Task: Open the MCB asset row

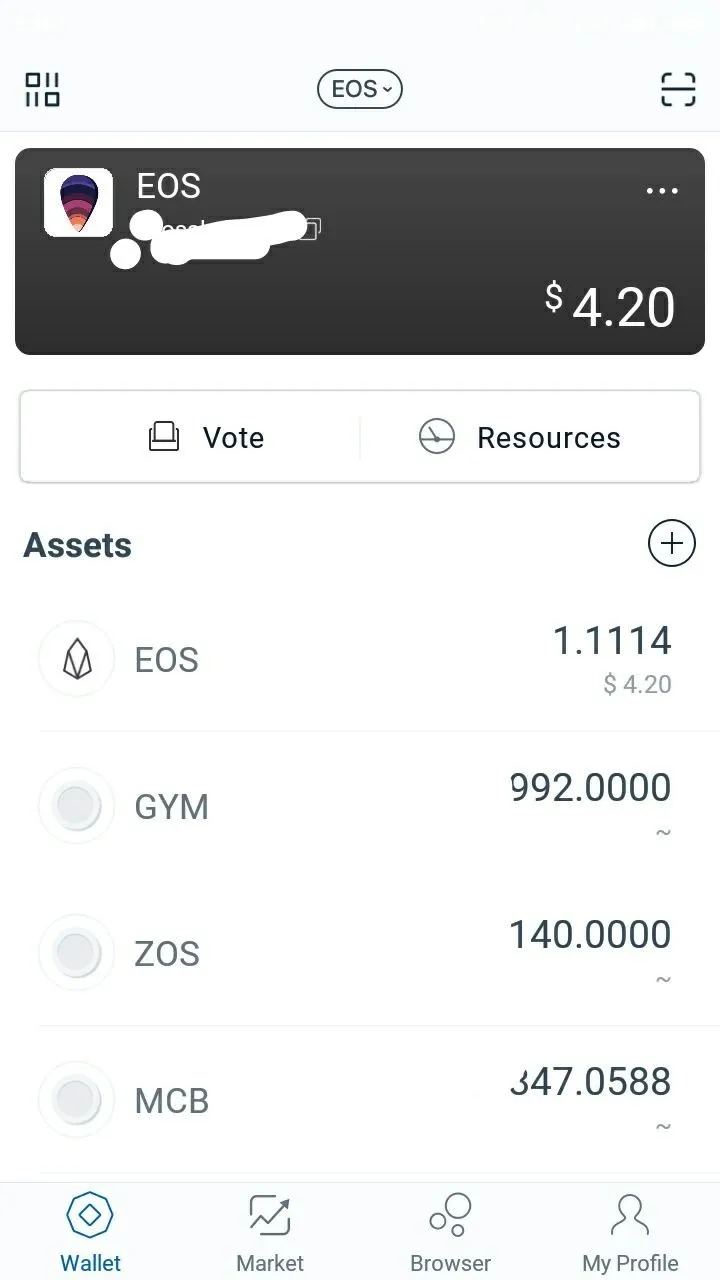Action: (x=360, y=1100)
